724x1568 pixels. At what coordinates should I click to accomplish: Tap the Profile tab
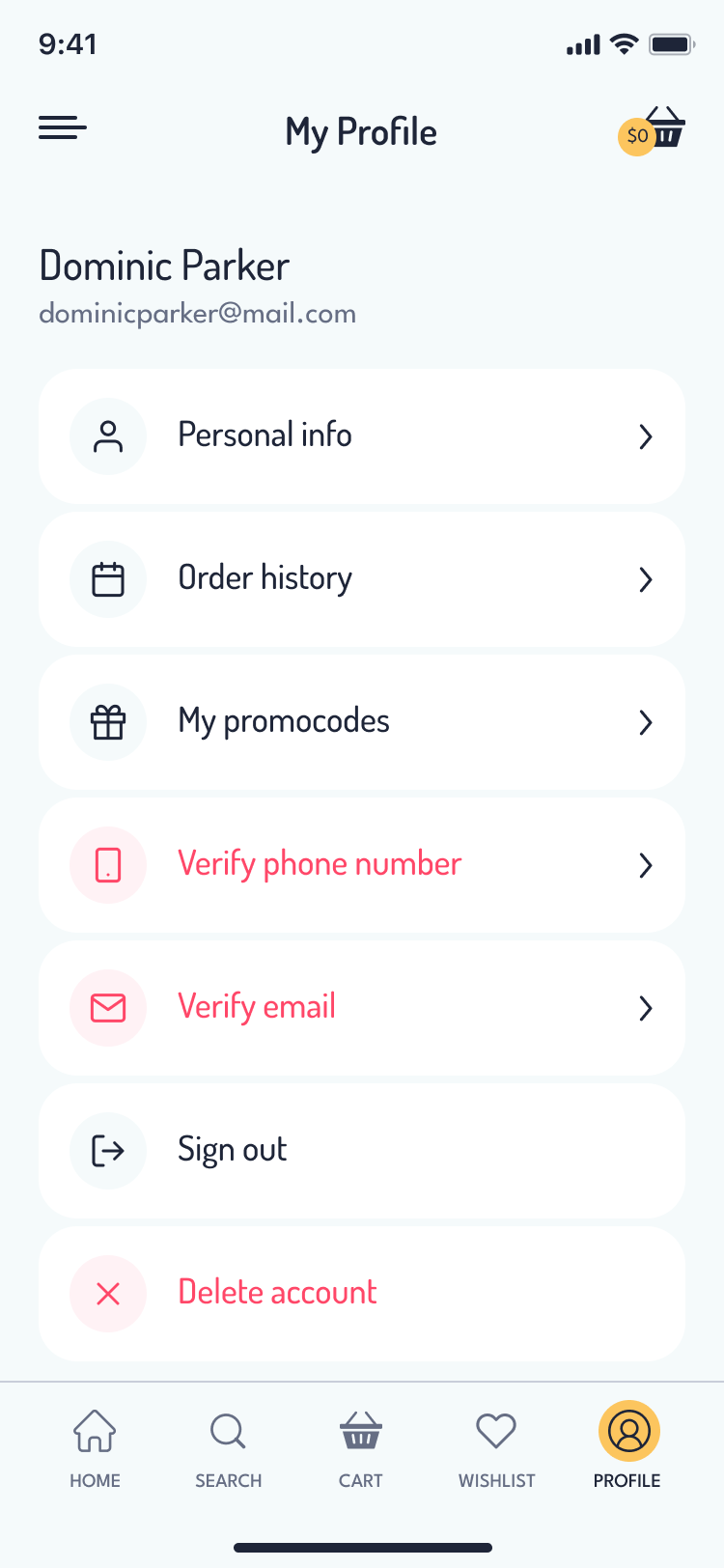click(627, 1447)
